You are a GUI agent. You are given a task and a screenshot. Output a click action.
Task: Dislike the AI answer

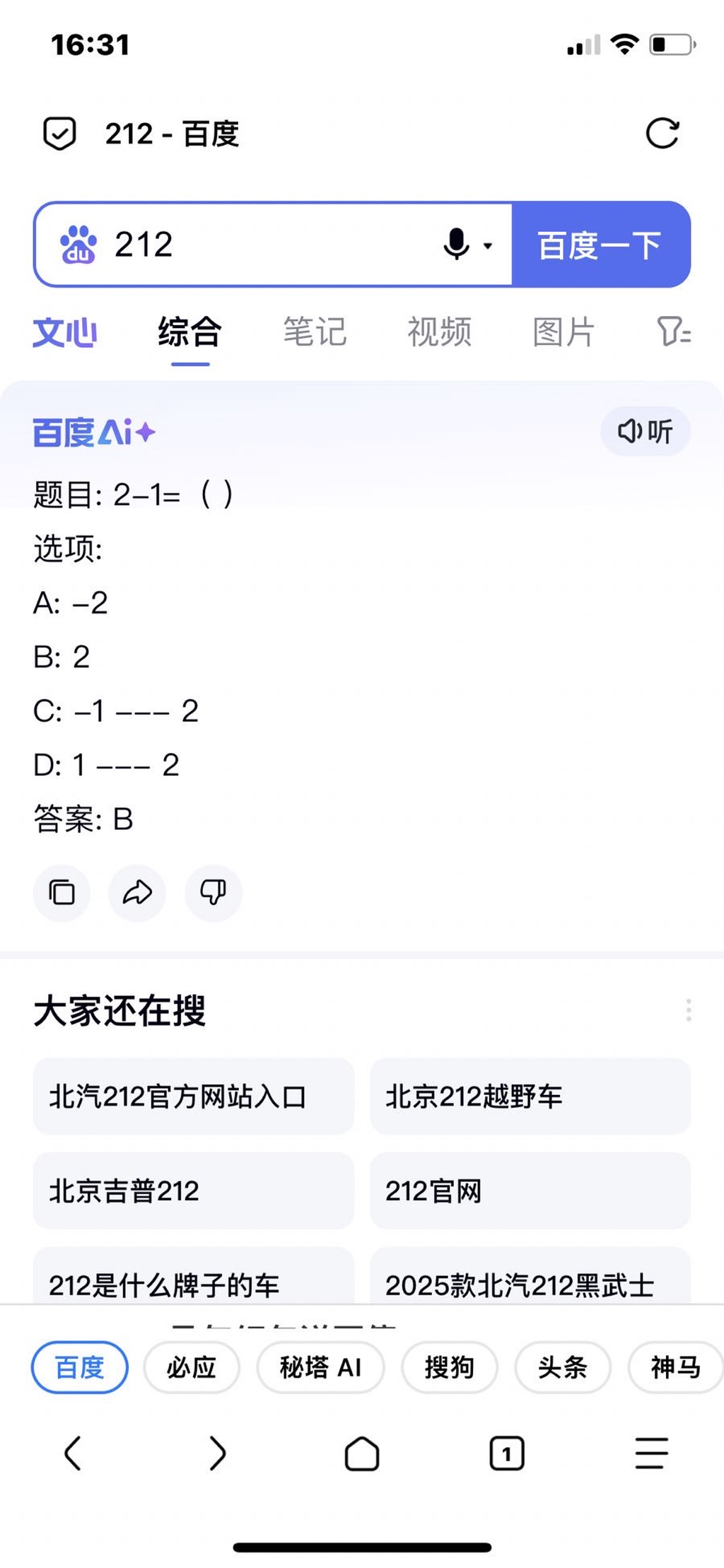tap(213, 893)
